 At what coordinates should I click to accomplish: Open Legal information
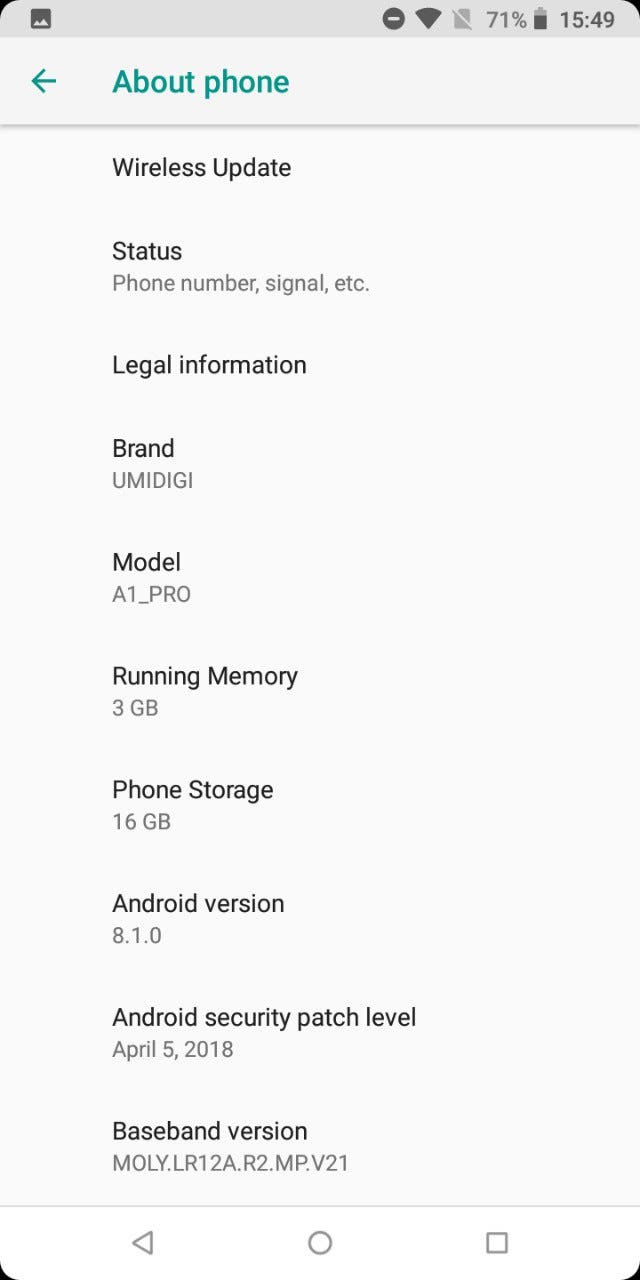320,365
